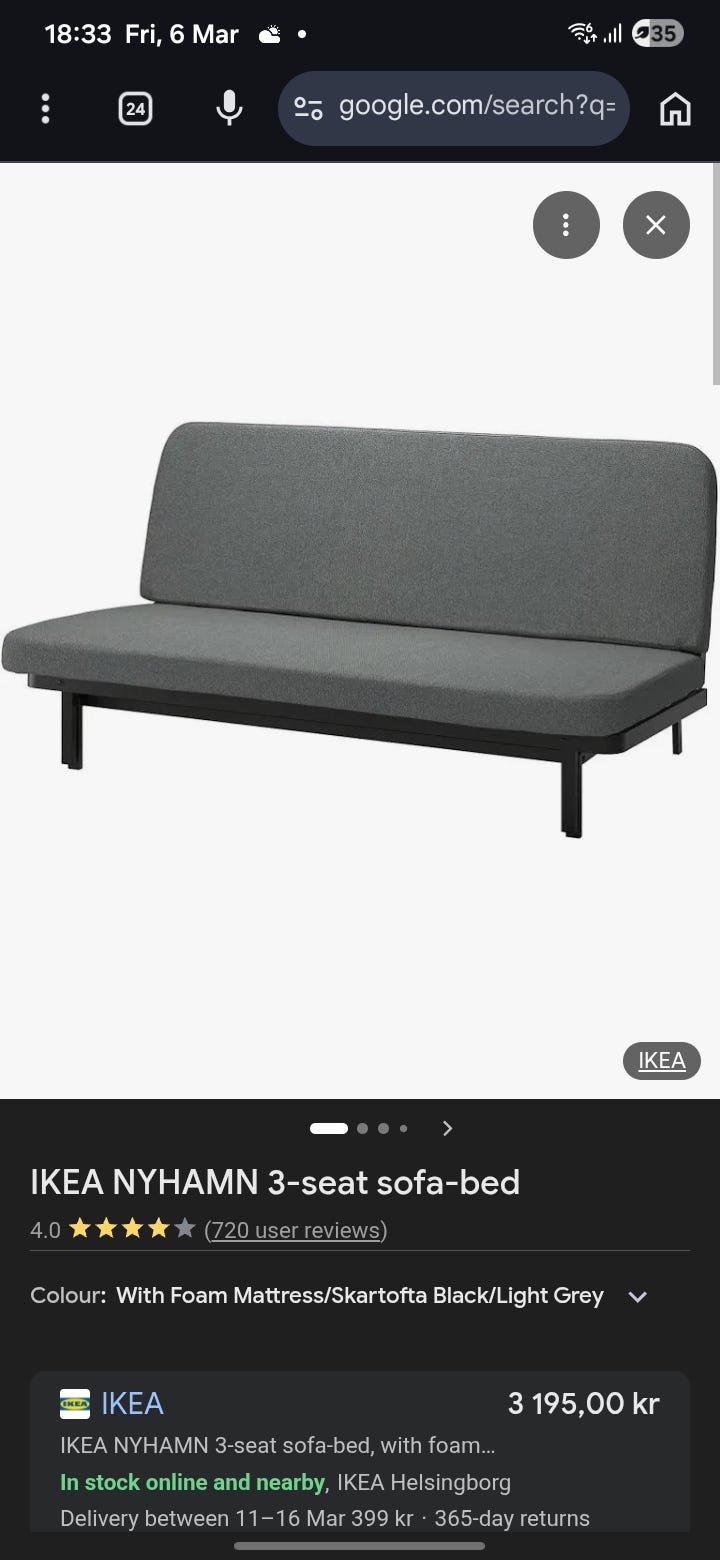Start voice search with the microphone
The image size is (720, 1560).
tap(229, 109)
